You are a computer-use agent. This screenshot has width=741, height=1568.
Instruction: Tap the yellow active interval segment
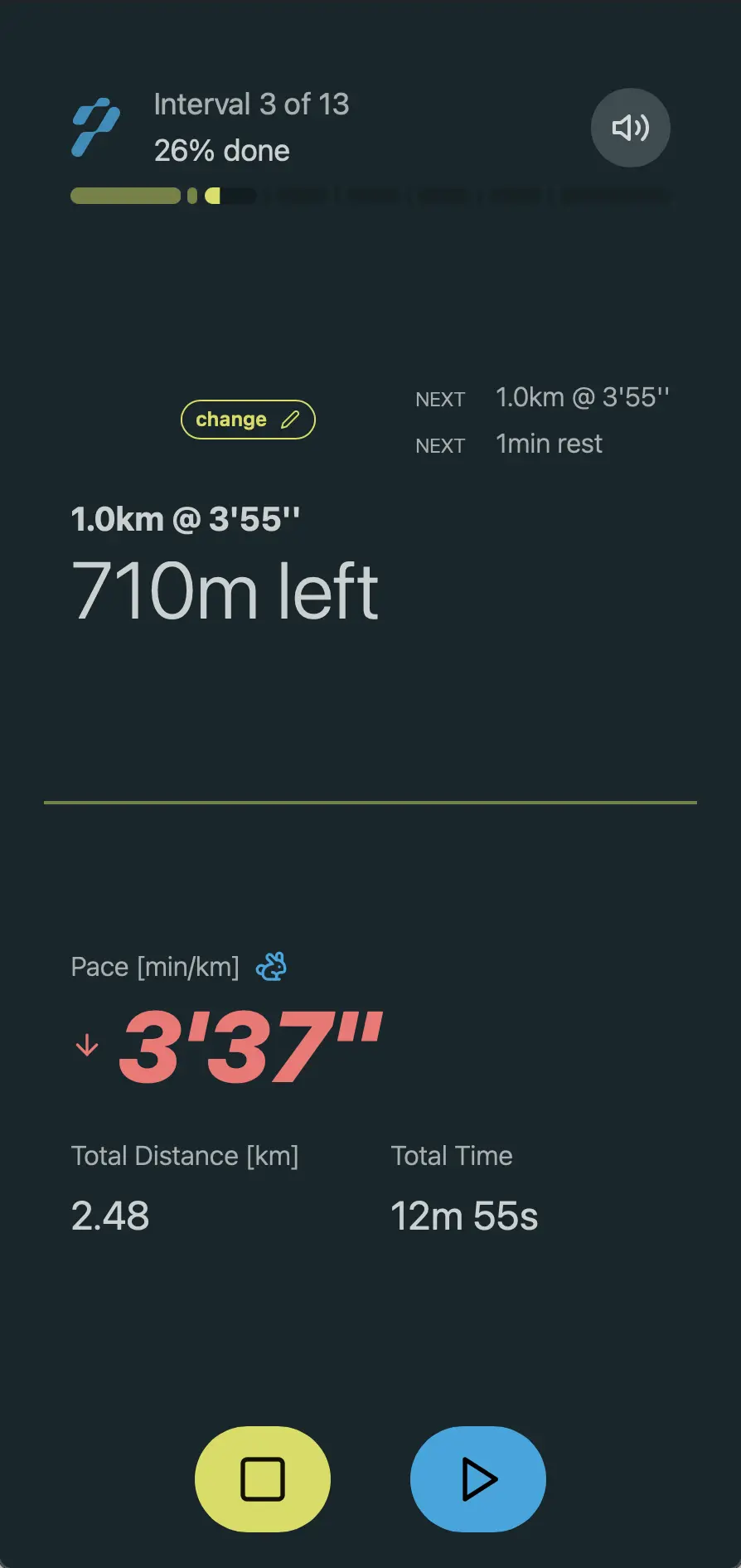pyautogui.click(x=214, y=196)
